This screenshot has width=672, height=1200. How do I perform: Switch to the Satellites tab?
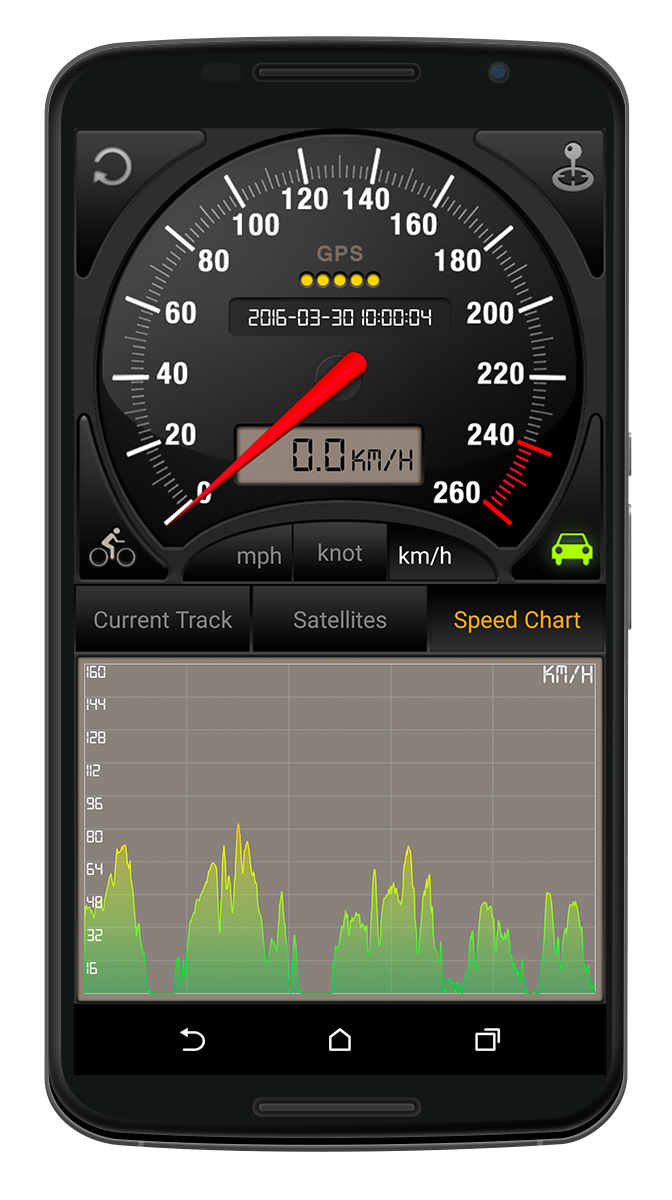[340, 620]
